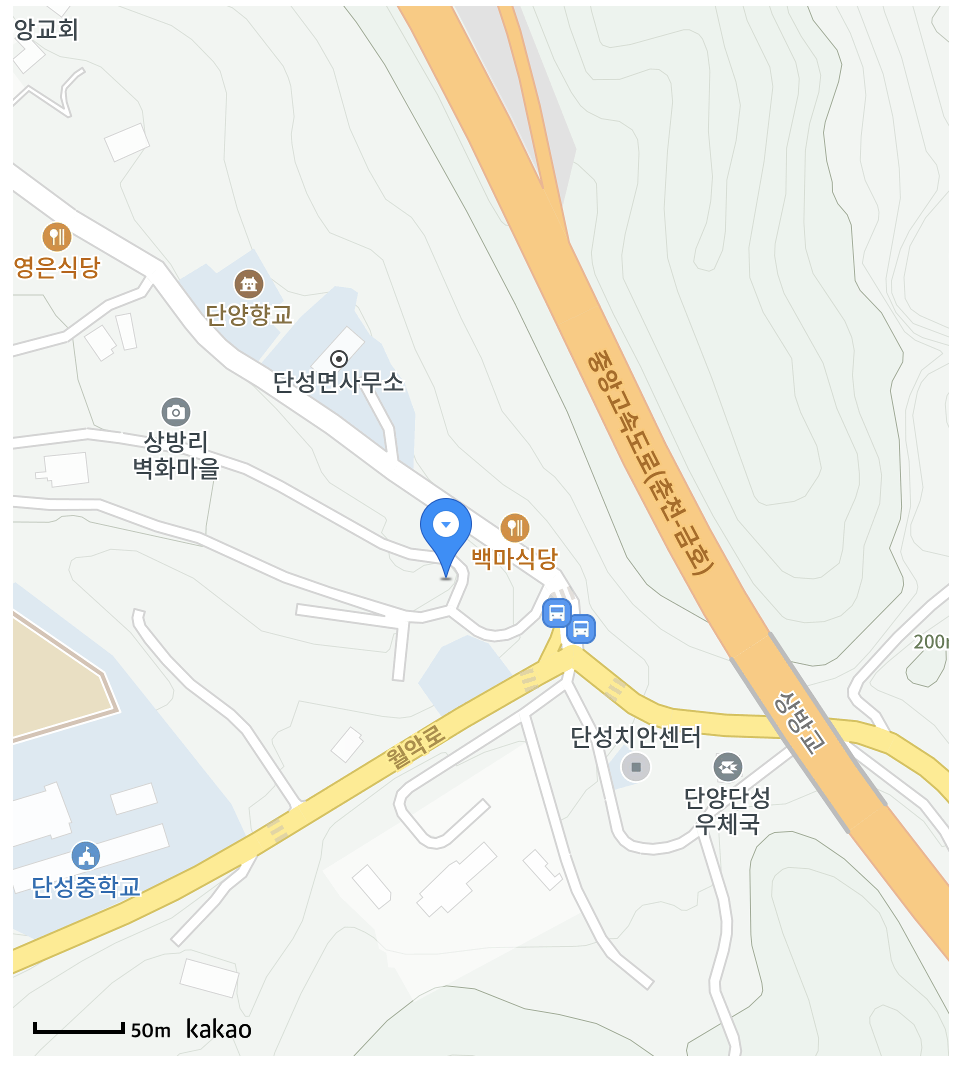
Task: Select the 상방리 벽화마을 camera icon
Action: [x=175, y=411]
